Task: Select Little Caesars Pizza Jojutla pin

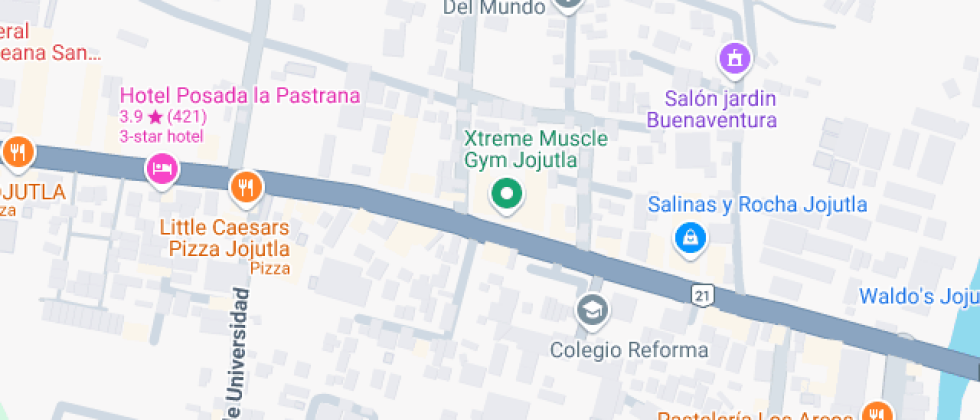Action: (245, 186)
